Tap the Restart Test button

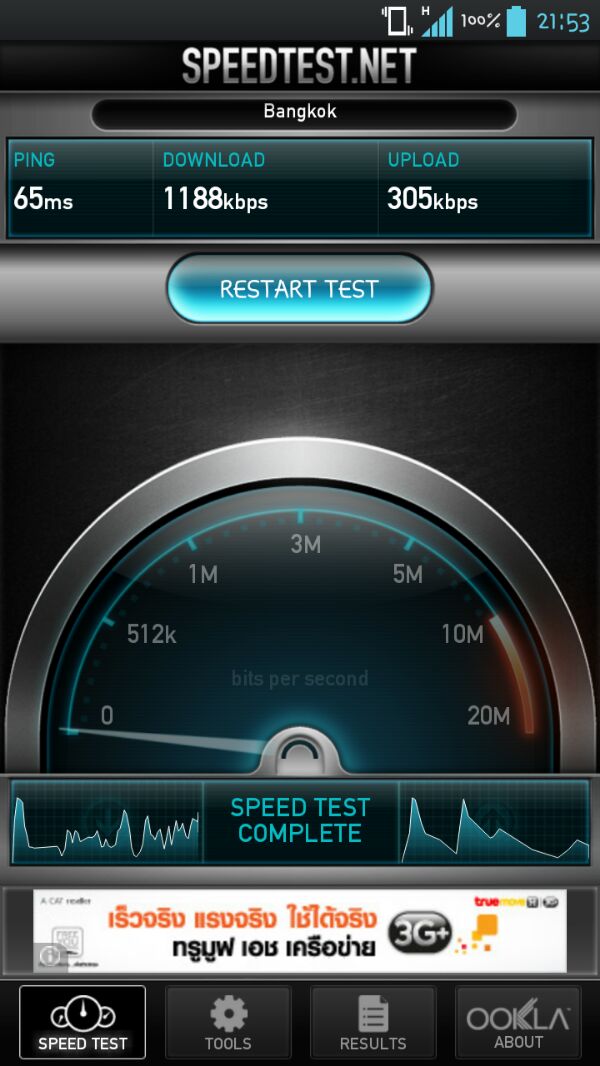click(299, 289)
